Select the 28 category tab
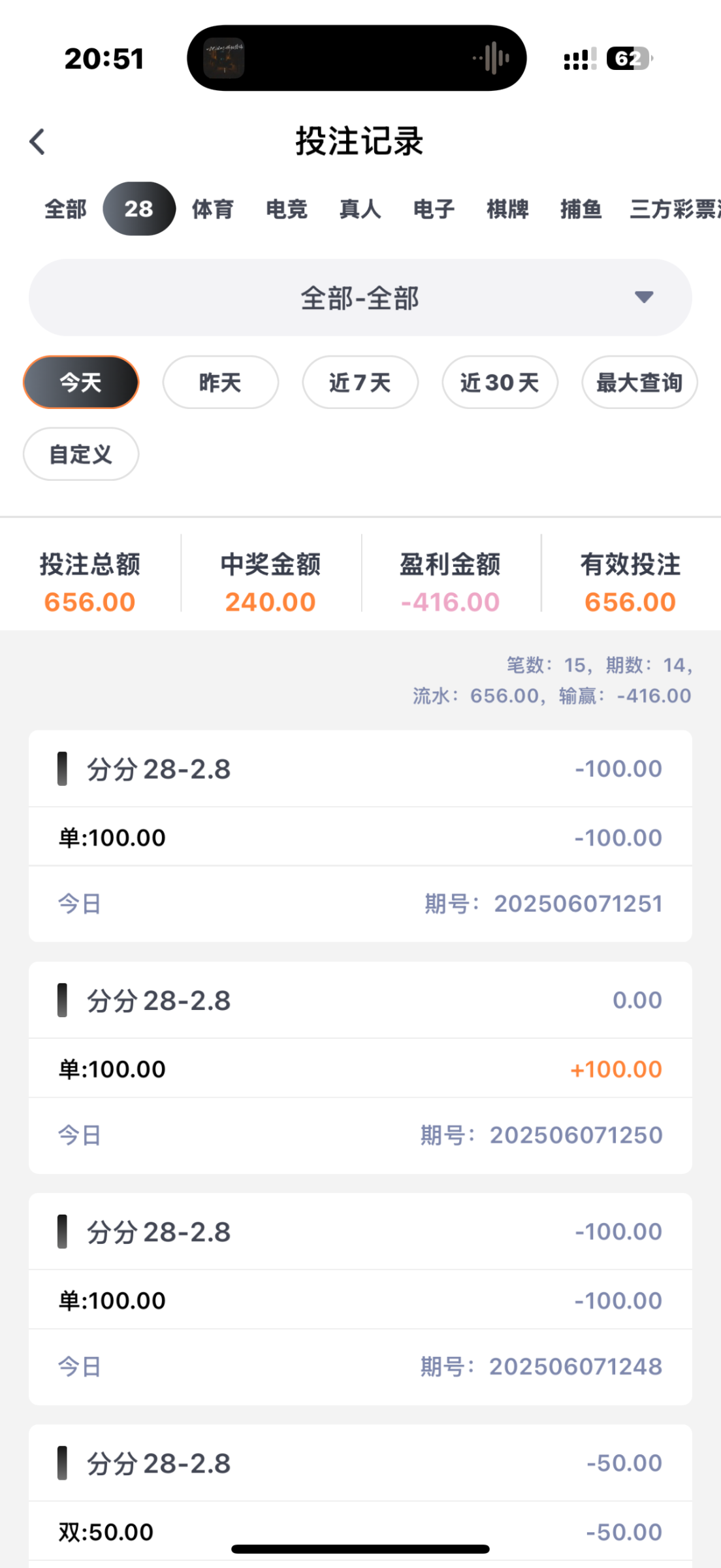Viewport: 721px width, 1568px height. coord(139,209)
